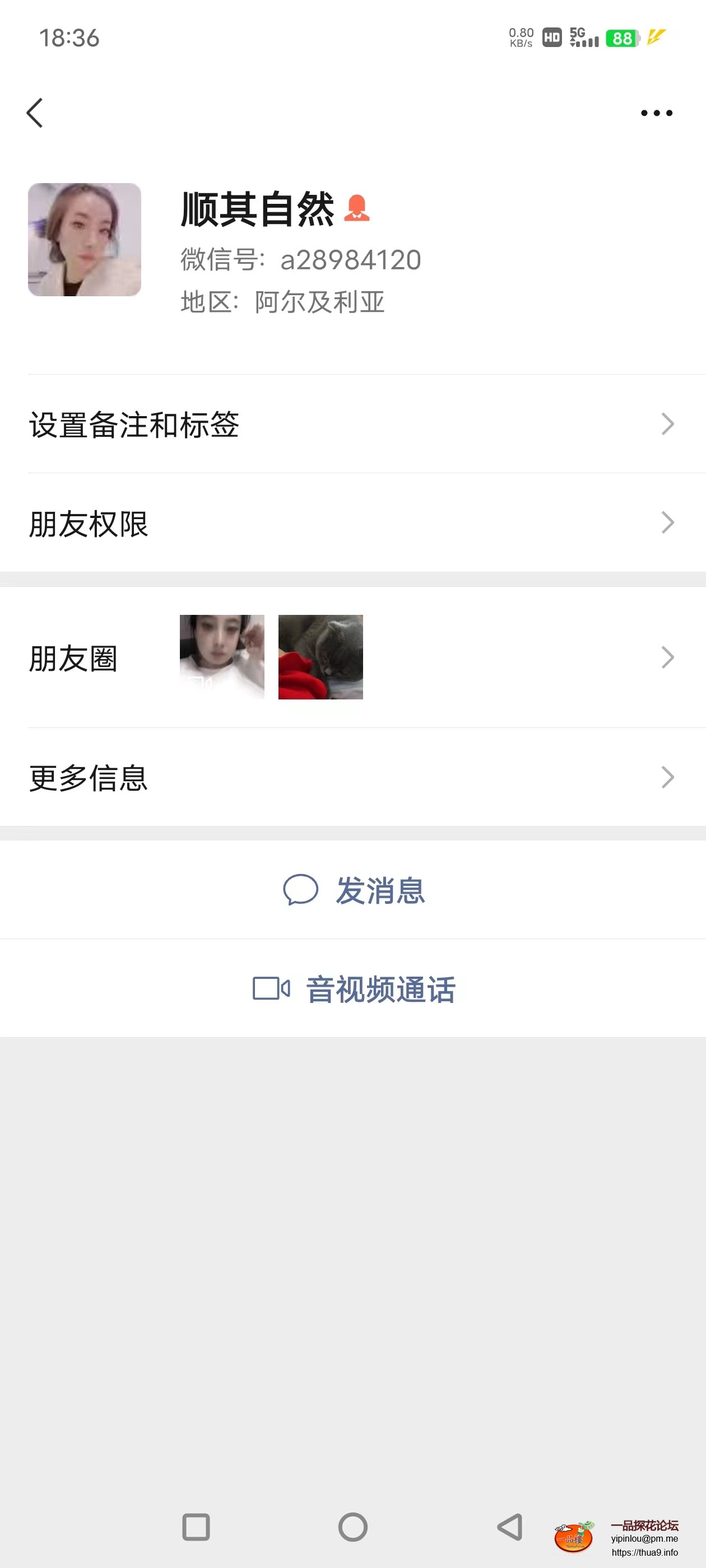This screenshot has width=706, height=1568.
Task: Tap the battery level indicator showing 88
Action: (x=620, y=38)
